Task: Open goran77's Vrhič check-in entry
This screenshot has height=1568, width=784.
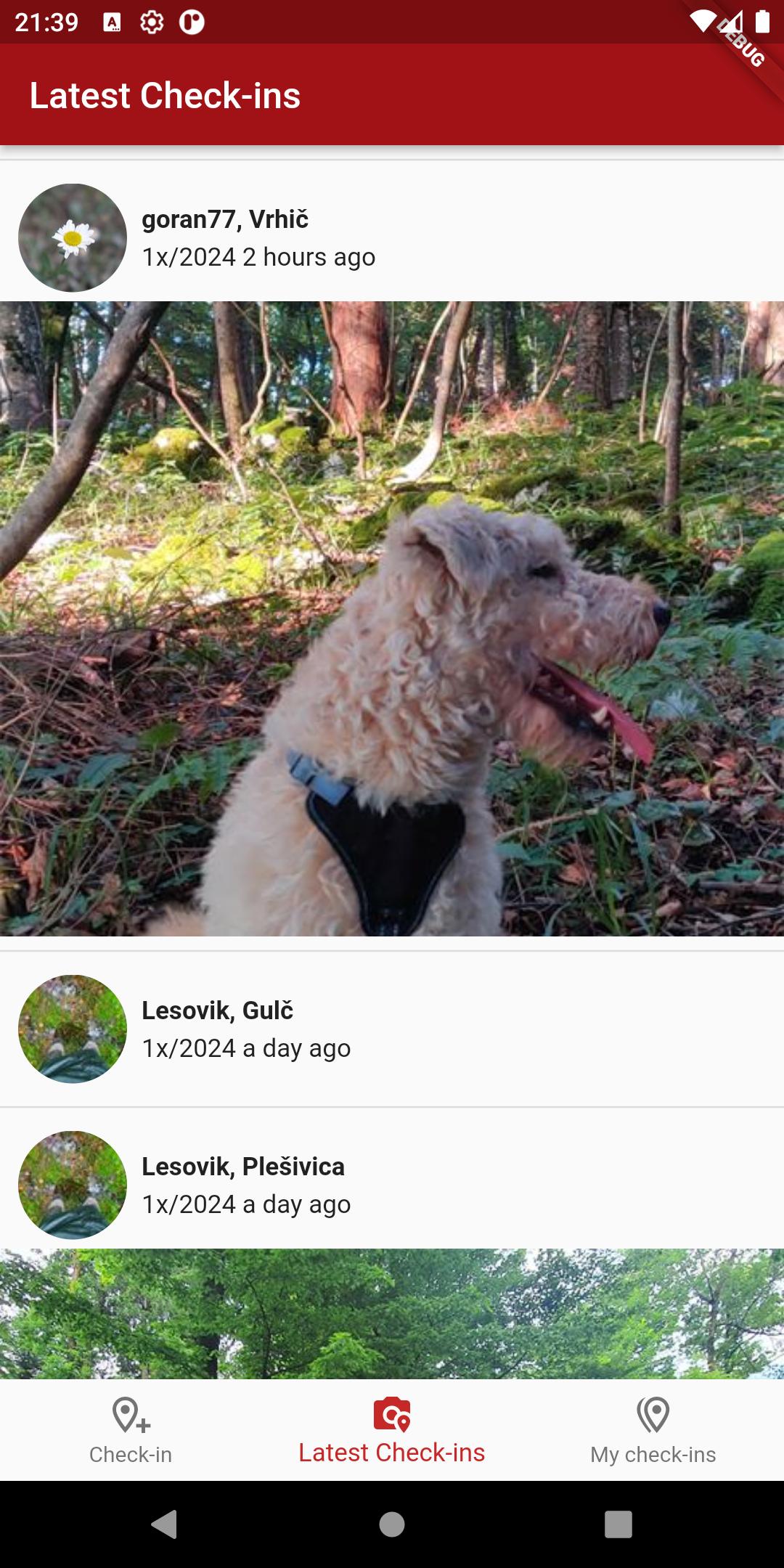Action: click(392, 238)
